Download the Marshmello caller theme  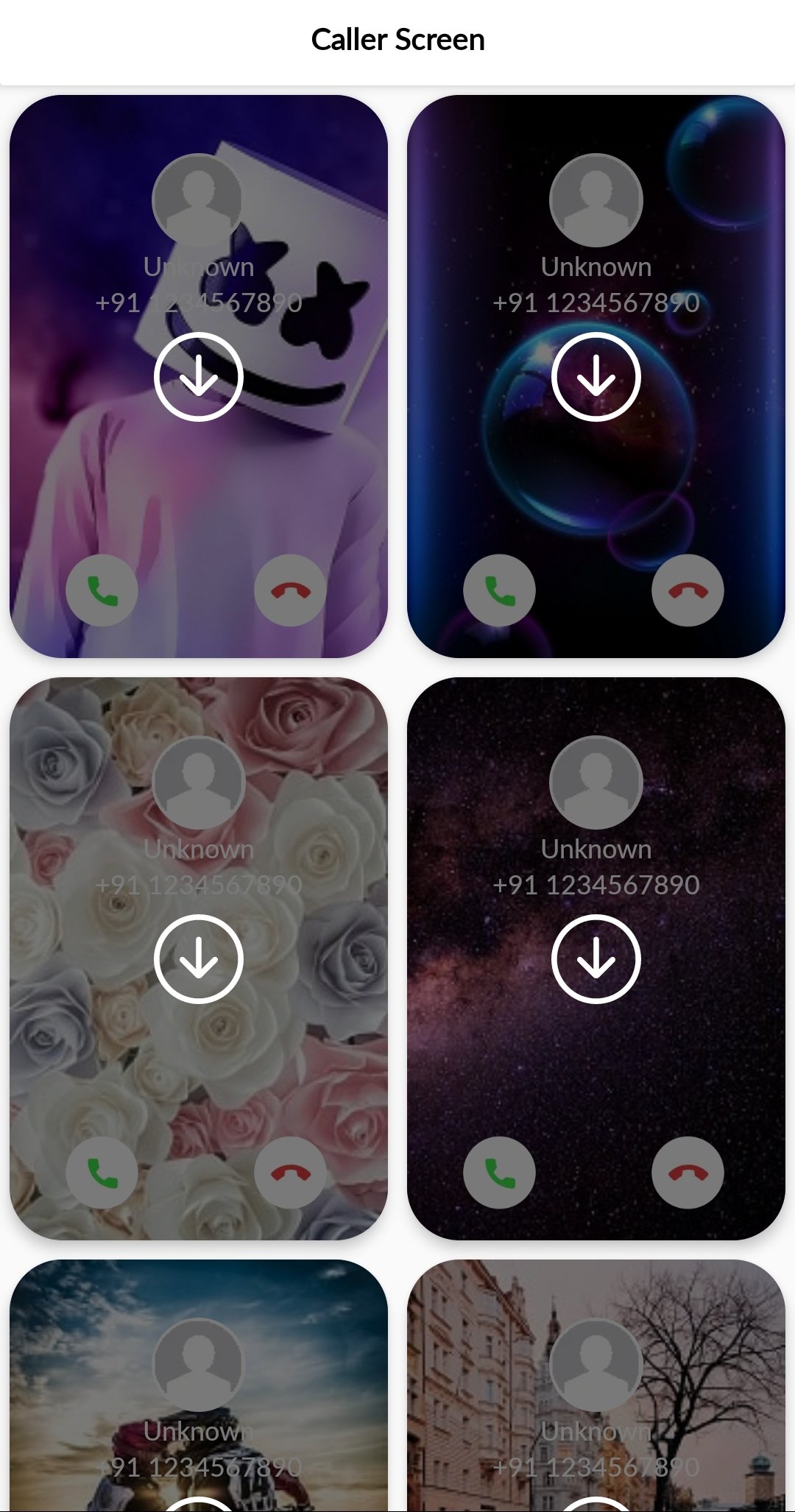pyautogui.click(x=198, y=376)
